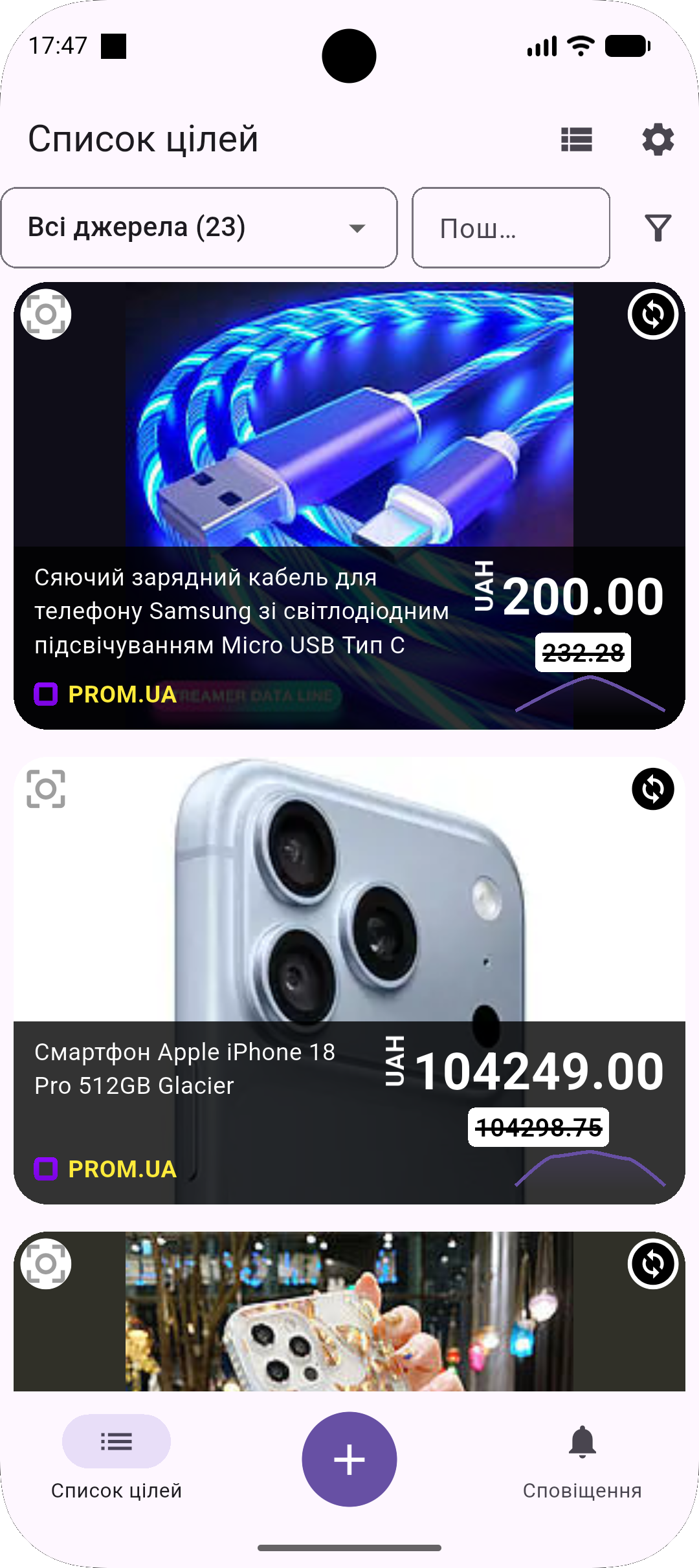Open the Samsung charging cable card
The width and height of the screenshot is (699, 1568).
point(349,506)
